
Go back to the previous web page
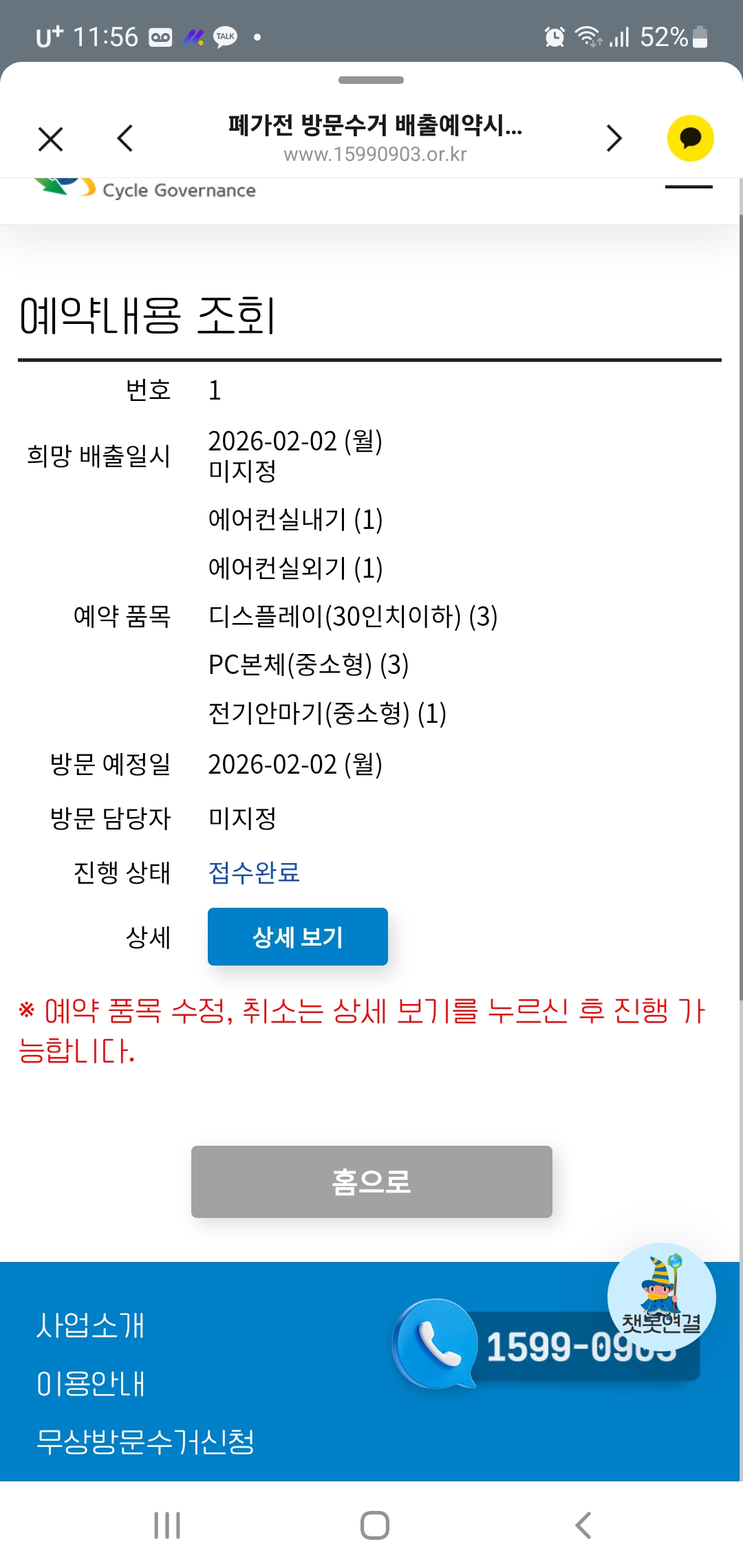point(125,138)
